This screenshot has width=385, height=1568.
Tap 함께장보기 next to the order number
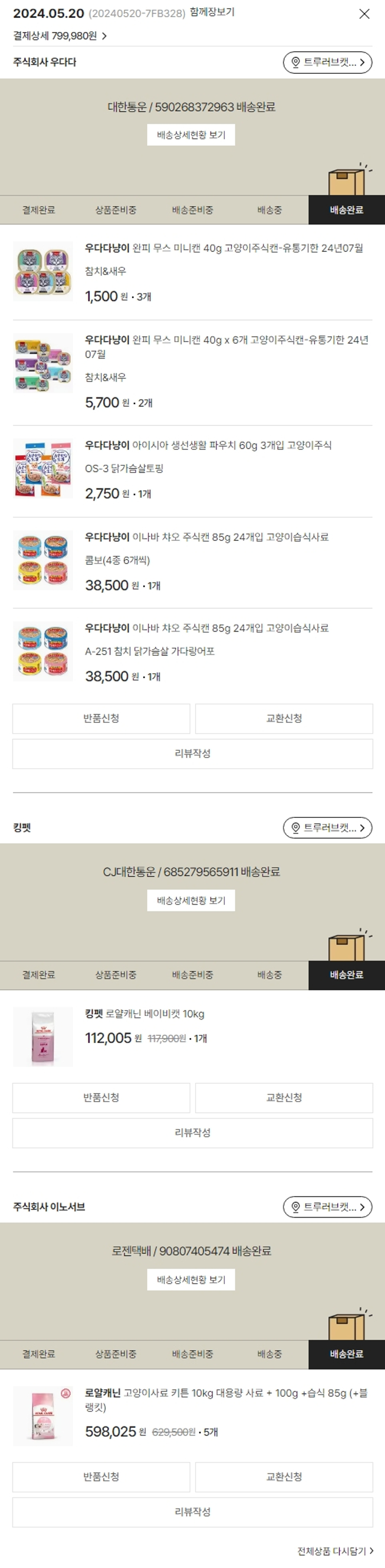click(212, 12)
